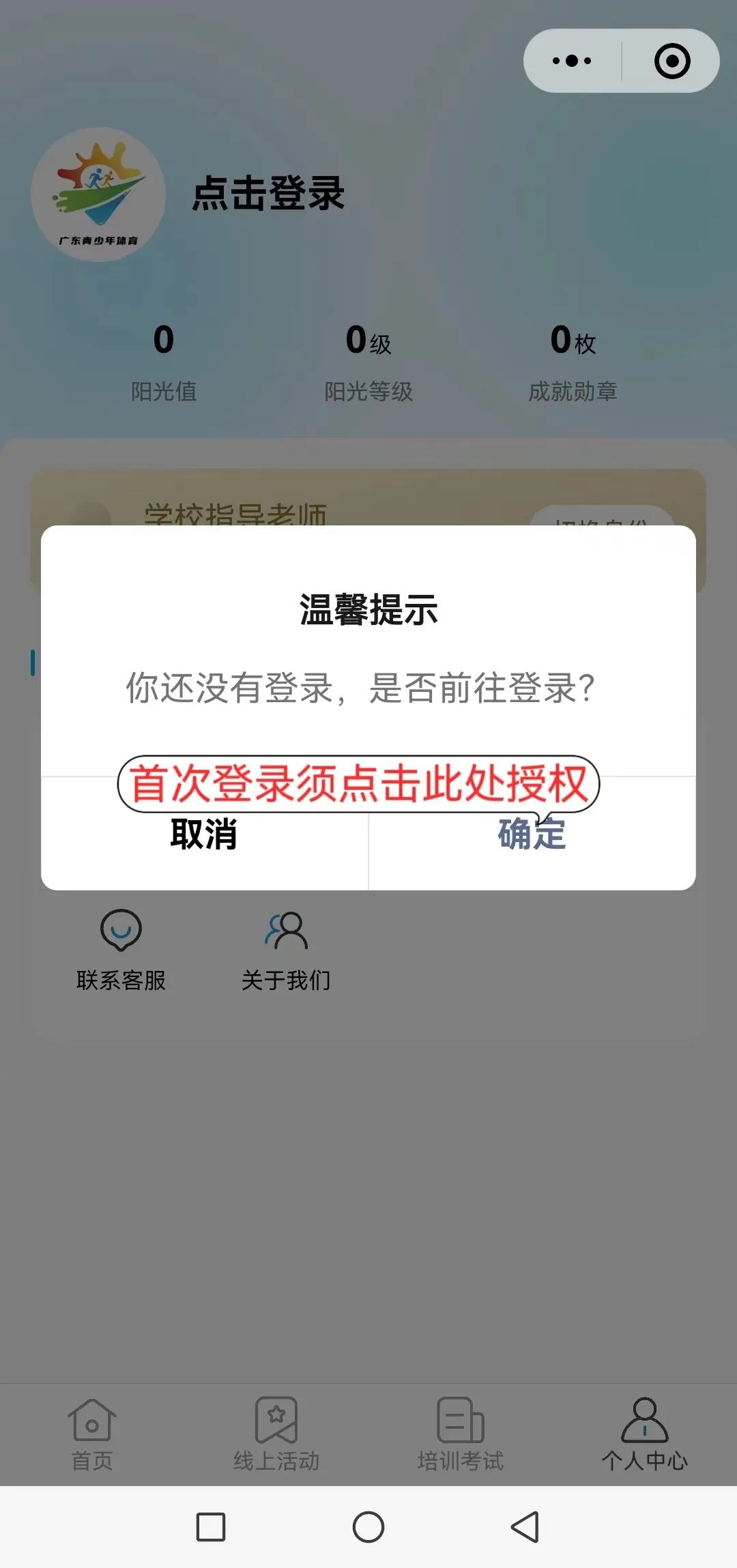Tap 点击登录 to log in
Screen dimensions: 737x1568
tap(268, 194)
